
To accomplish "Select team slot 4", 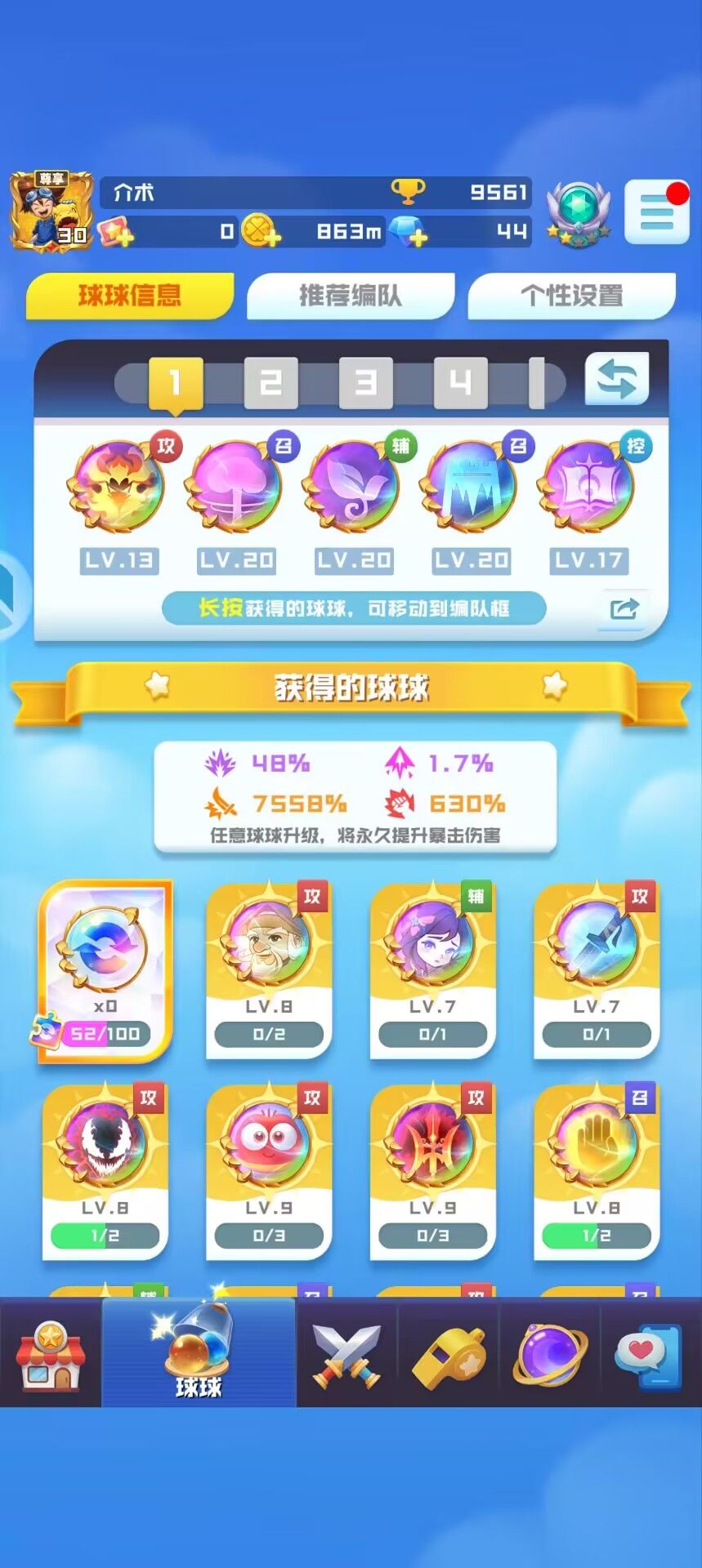I will coord(460,382).
